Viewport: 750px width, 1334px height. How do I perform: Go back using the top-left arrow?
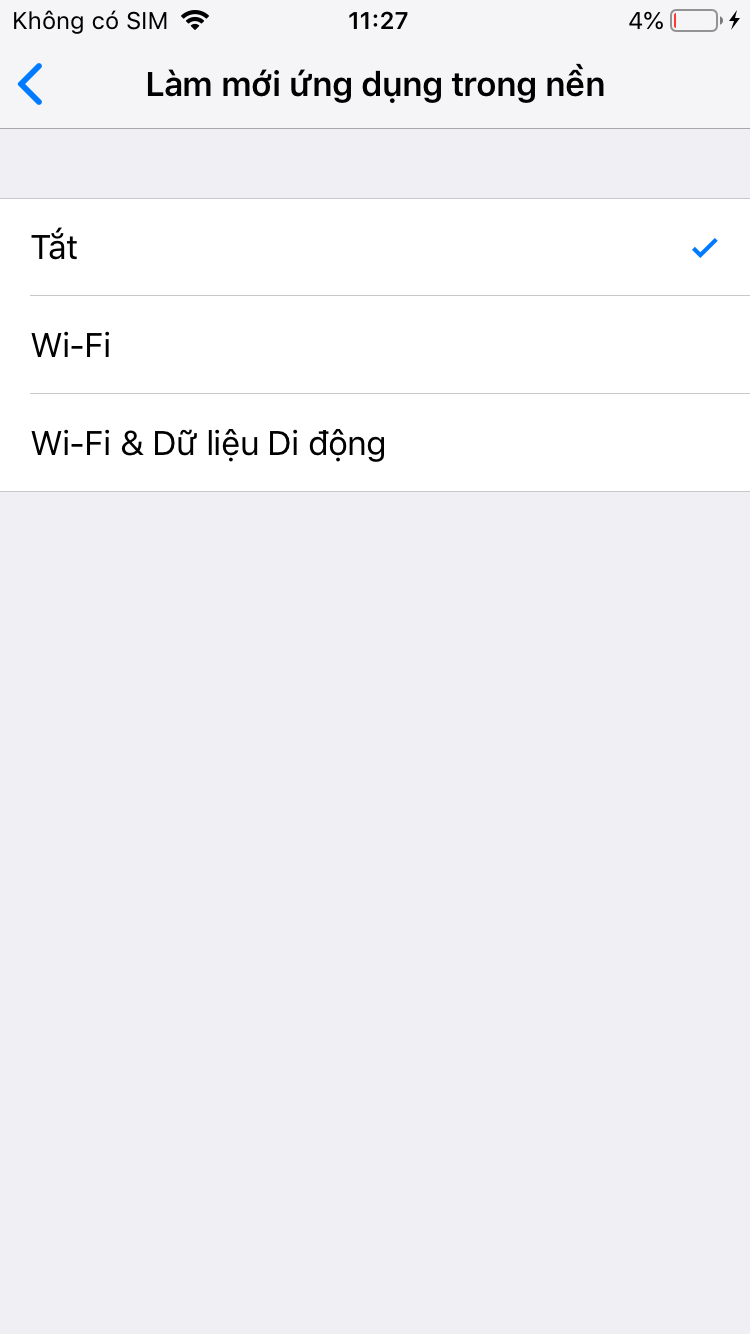[x=31, y=84]
